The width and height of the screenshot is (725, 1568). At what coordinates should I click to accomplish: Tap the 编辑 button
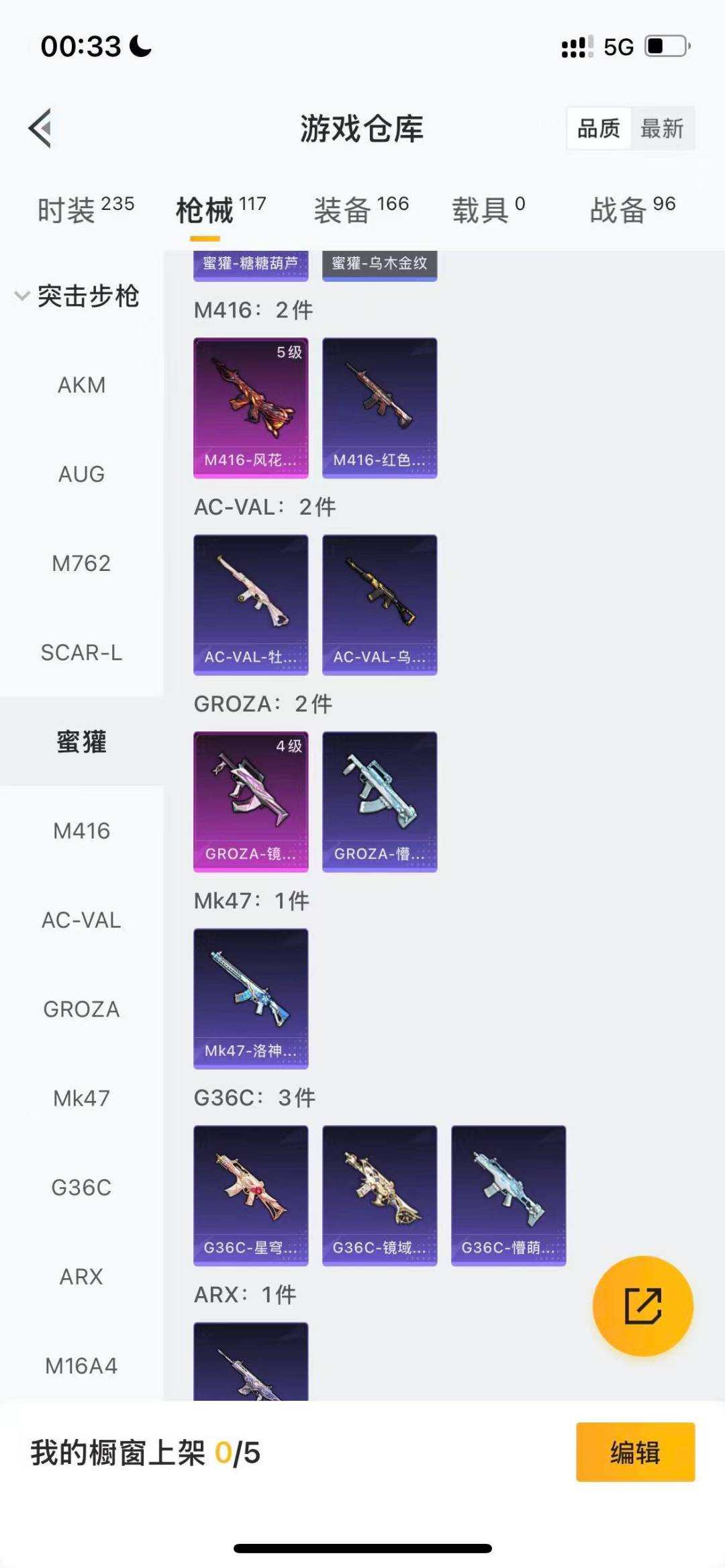point(635,1452)
